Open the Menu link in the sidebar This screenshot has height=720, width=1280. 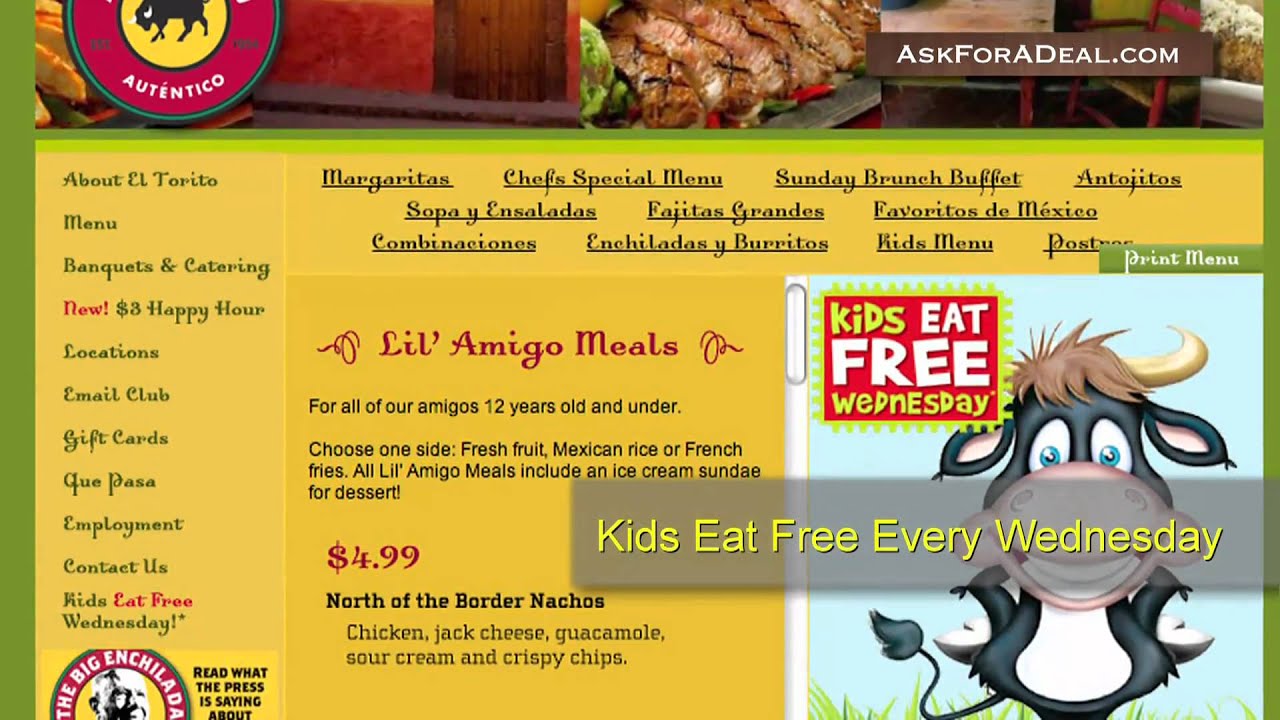click(x=90, y=223)
